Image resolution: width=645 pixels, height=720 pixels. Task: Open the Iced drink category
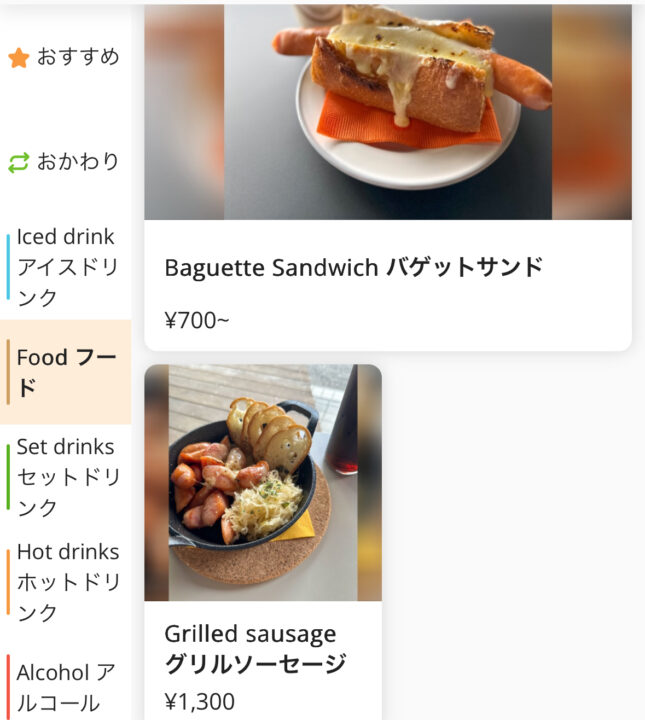pos(66,267)
